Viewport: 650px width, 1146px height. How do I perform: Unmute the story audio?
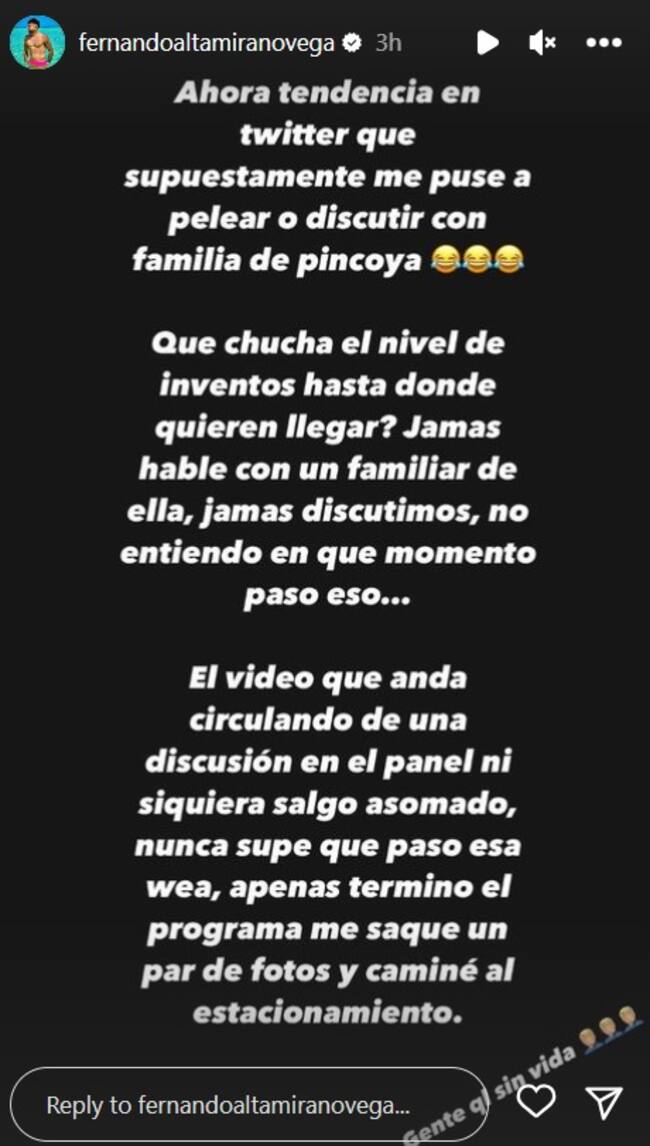[543, 42]
